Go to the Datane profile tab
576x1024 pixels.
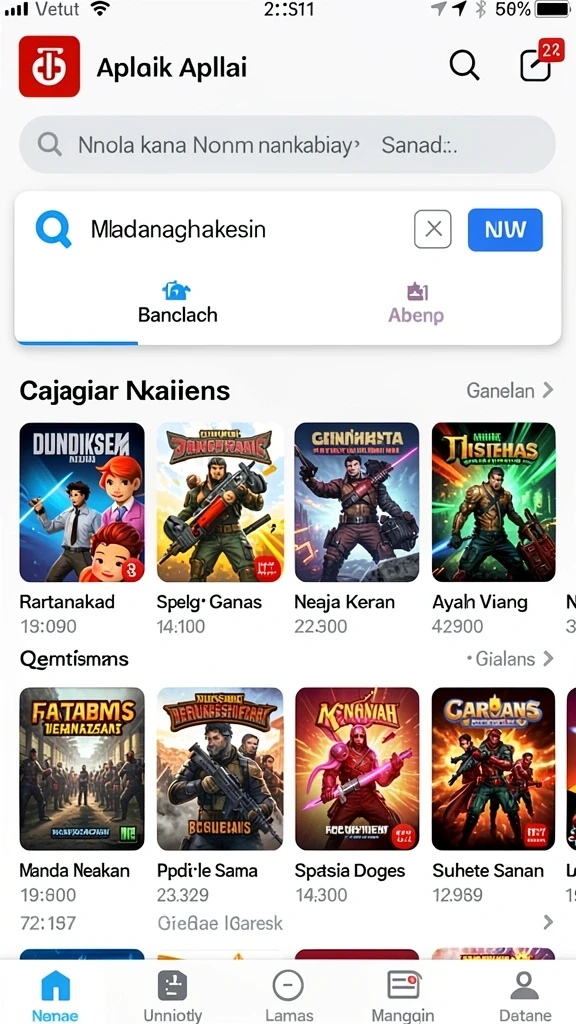coord(525,995)
